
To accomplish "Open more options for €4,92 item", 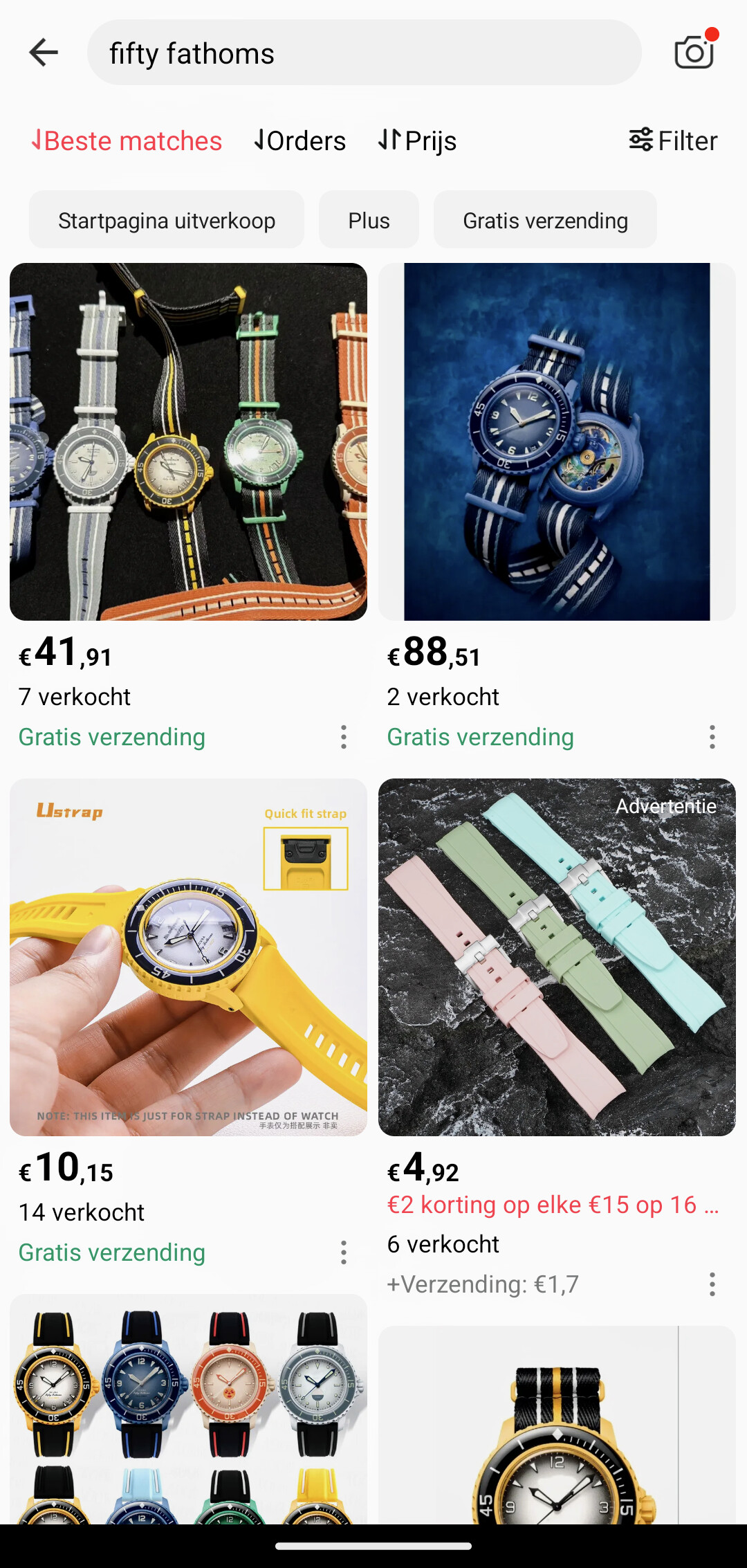I will 712,1284.
